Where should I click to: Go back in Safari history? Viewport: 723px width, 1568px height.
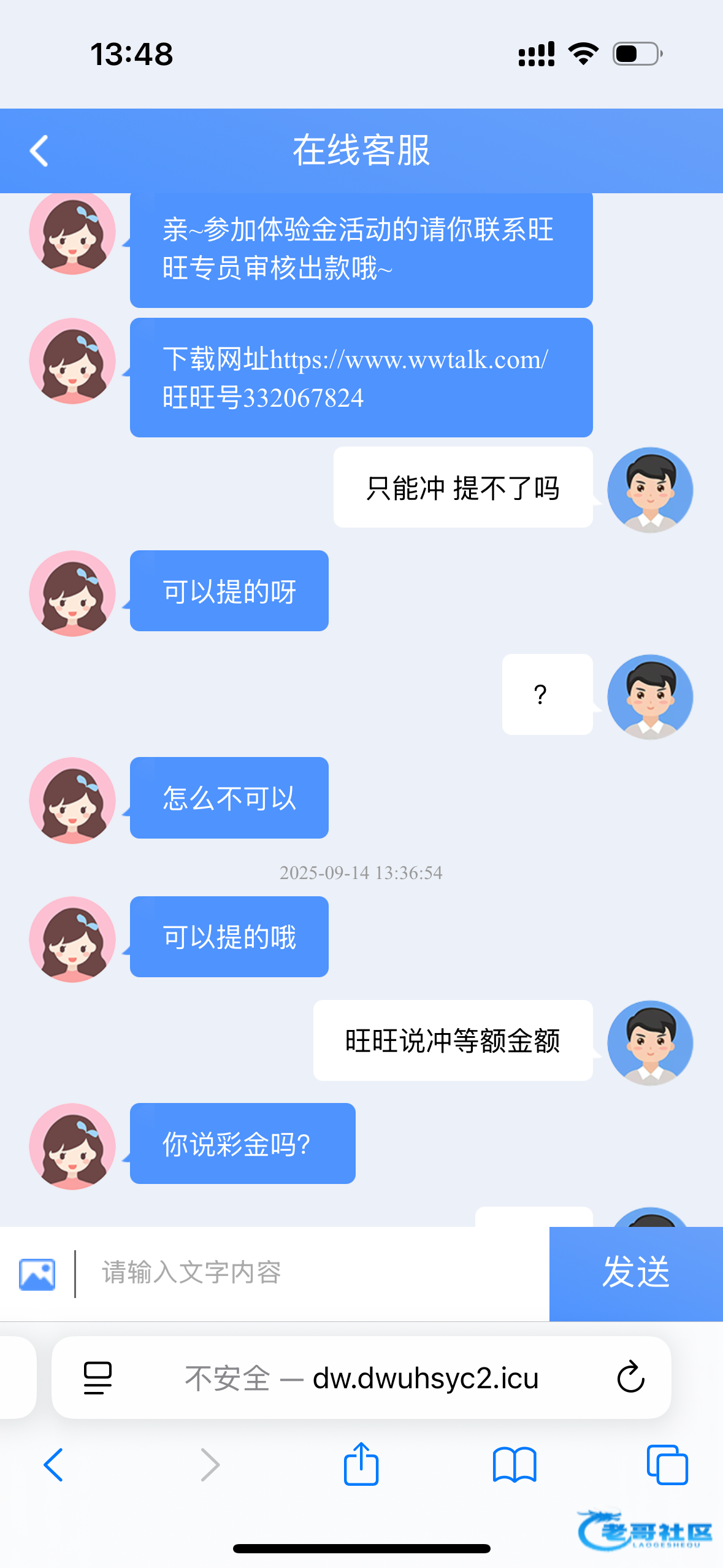pyautogui.click(x=54, y=1465)
